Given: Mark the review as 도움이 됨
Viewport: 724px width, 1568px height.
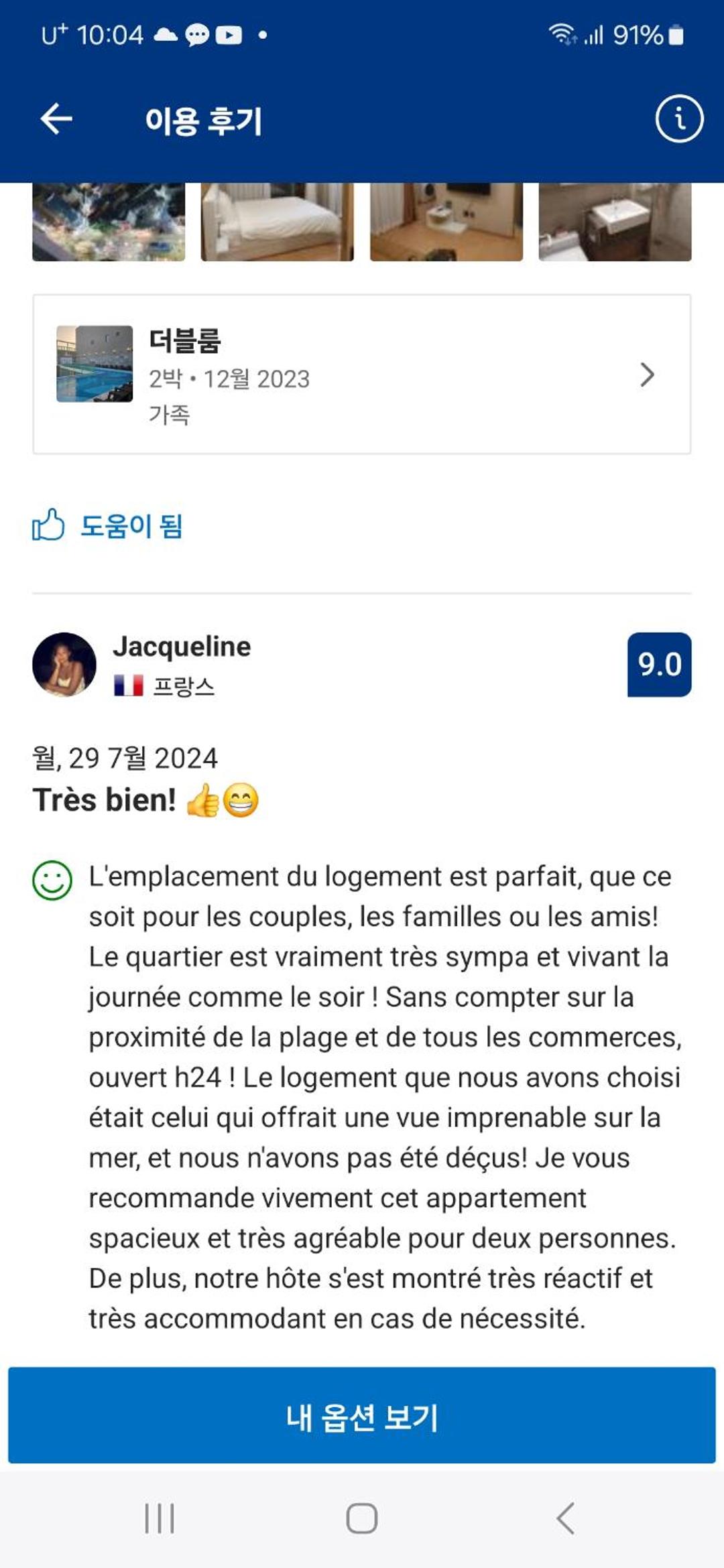Looking at the screenshot, I should [108, 525].
